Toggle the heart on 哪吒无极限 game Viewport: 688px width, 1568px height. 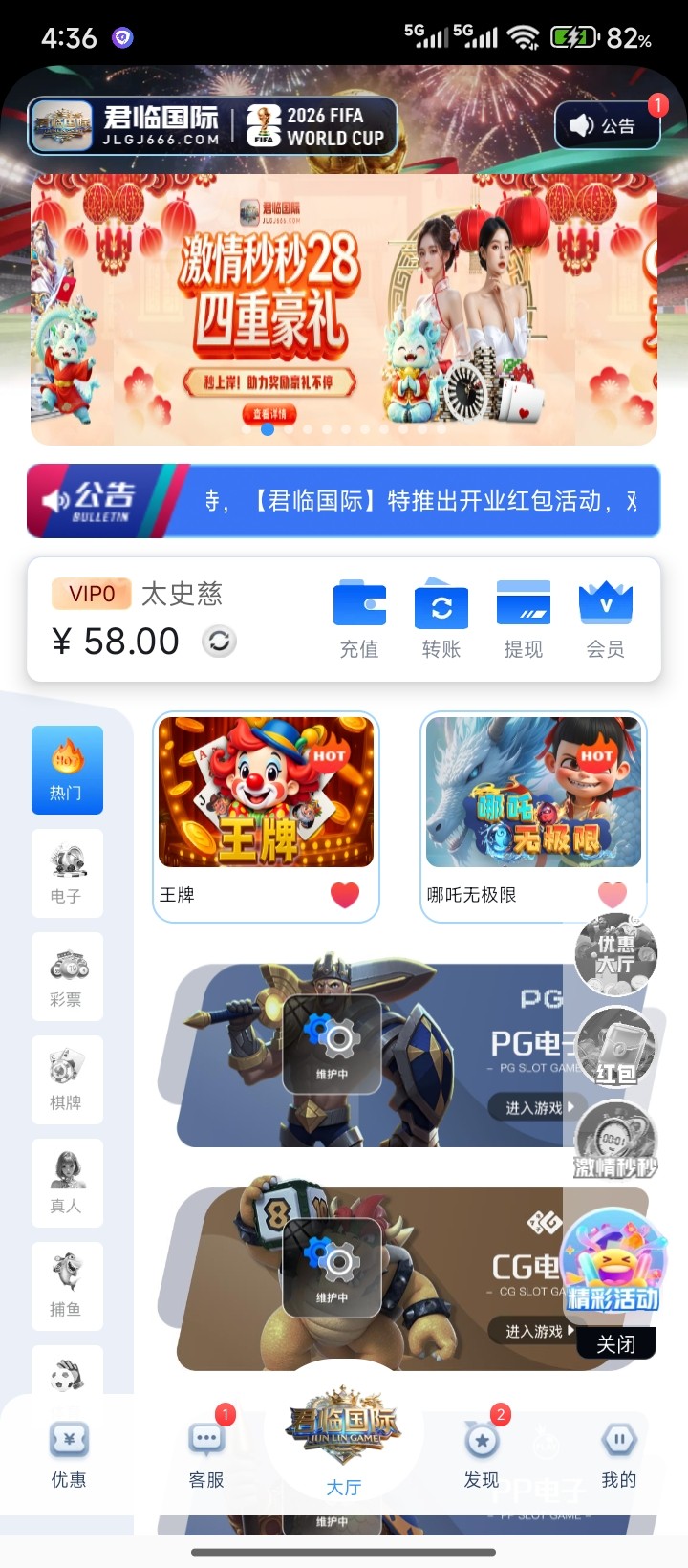[613, 895]
